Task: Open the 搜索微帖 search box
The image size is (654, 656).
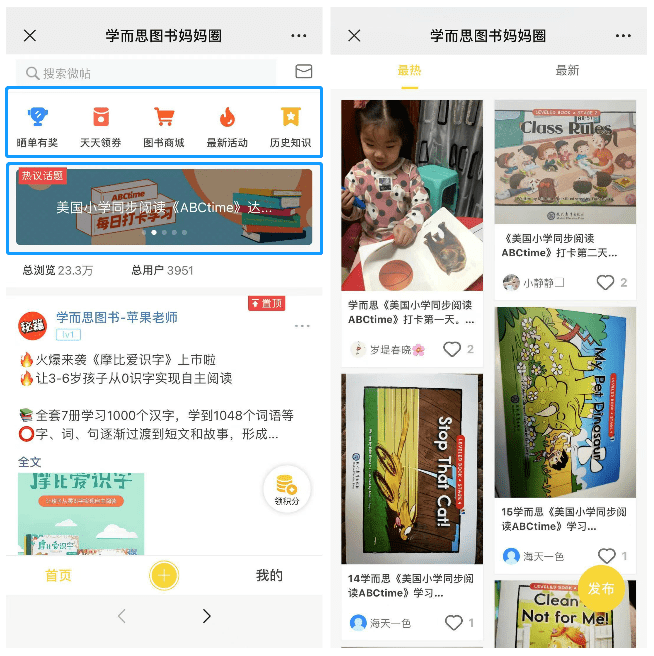Action: (146, 73)
